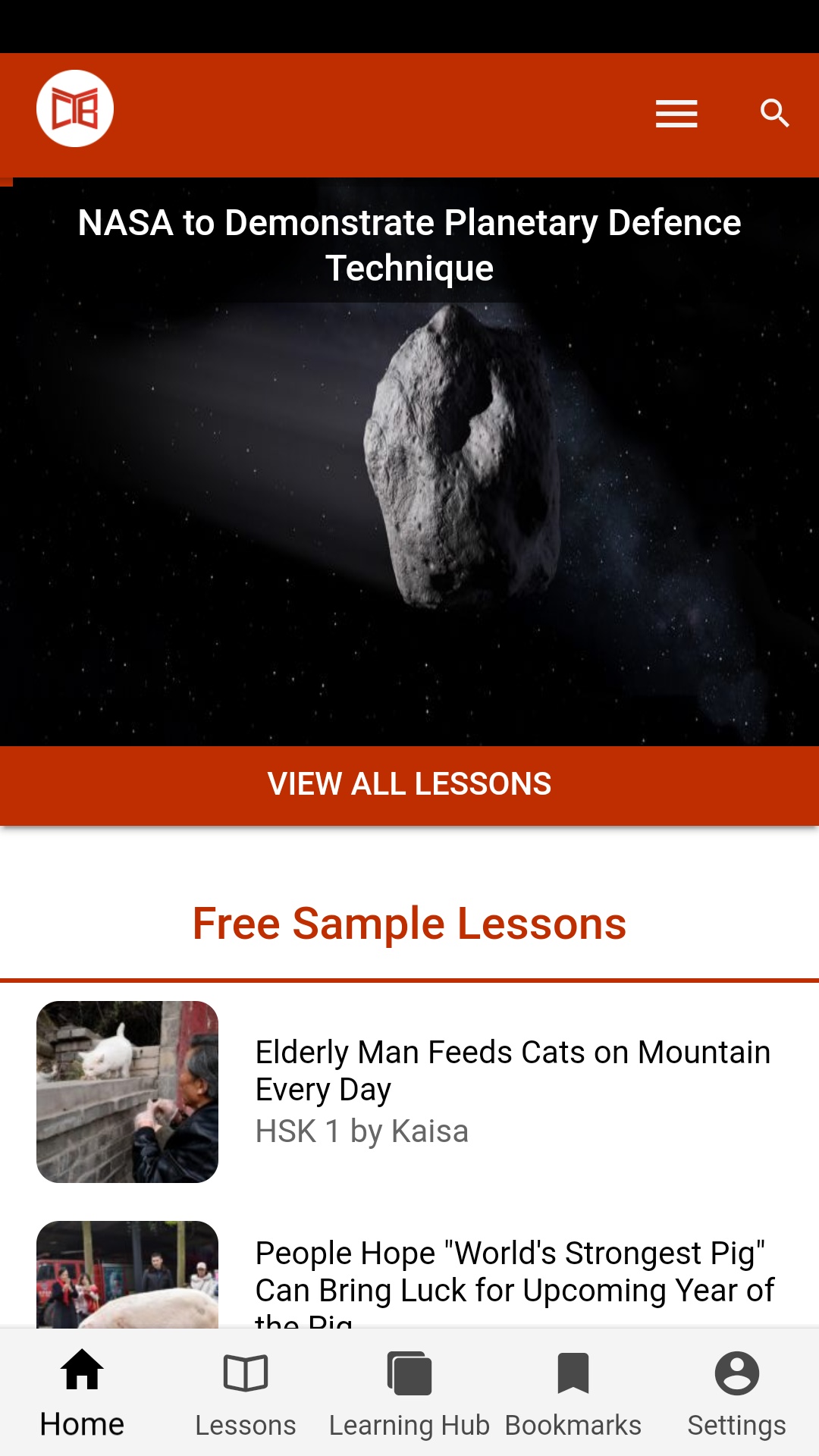Open the hamburger menu
This screenshot has width=819, height=1456.
coord(676,114)
